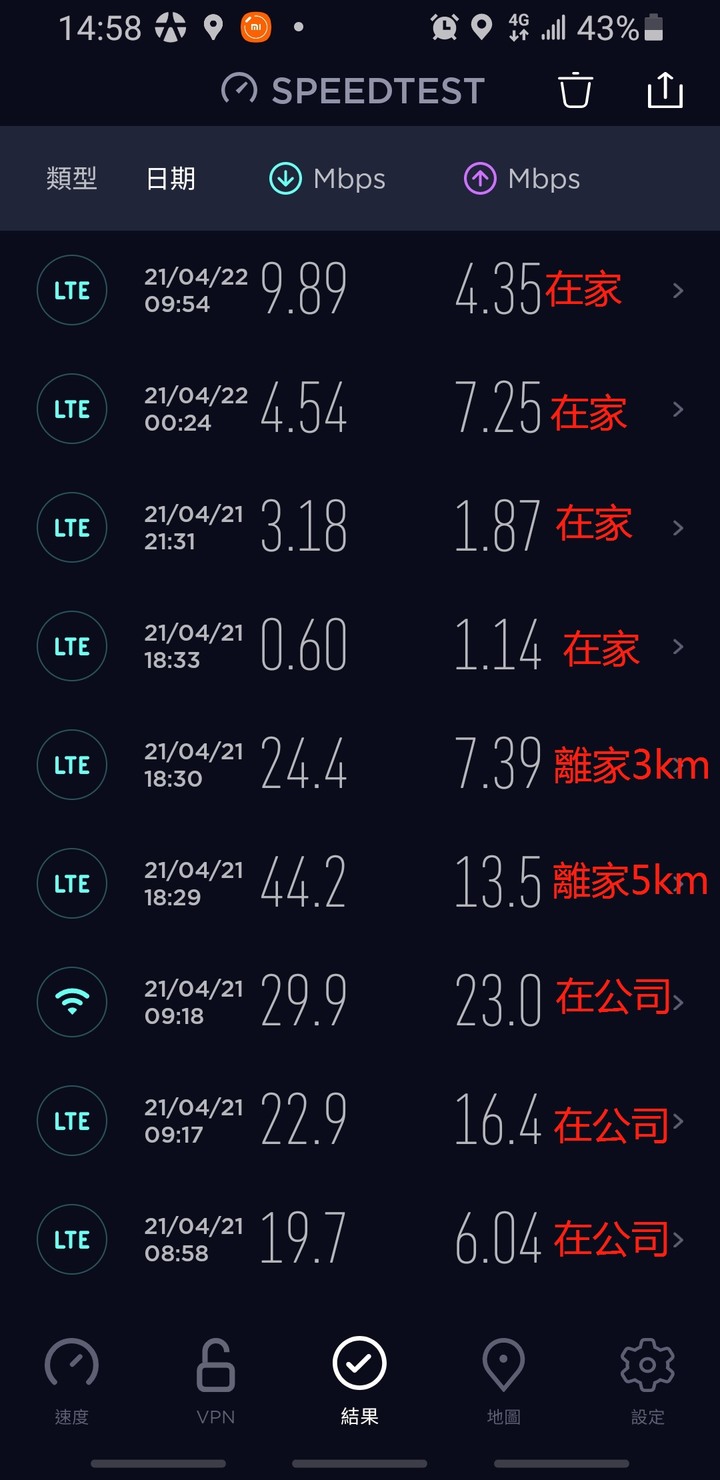Switch to the 速度 tab
Viewport: 720px width, 1480px height.
pos(72,1381)
